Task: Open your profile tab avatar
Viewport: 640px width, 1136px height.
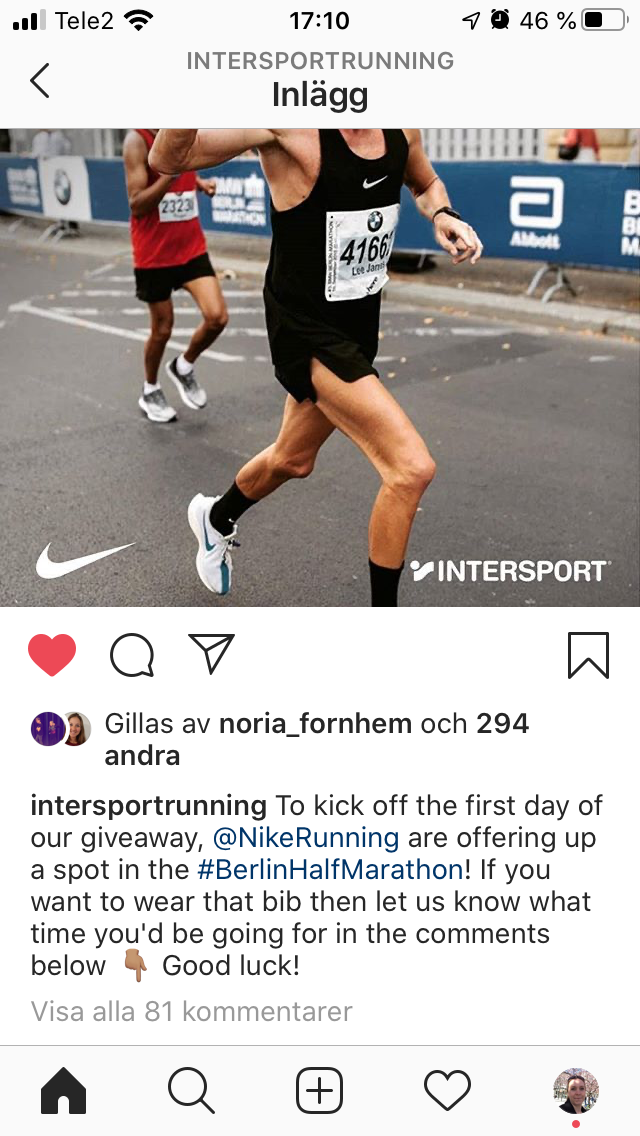Action: (576, 1090)
